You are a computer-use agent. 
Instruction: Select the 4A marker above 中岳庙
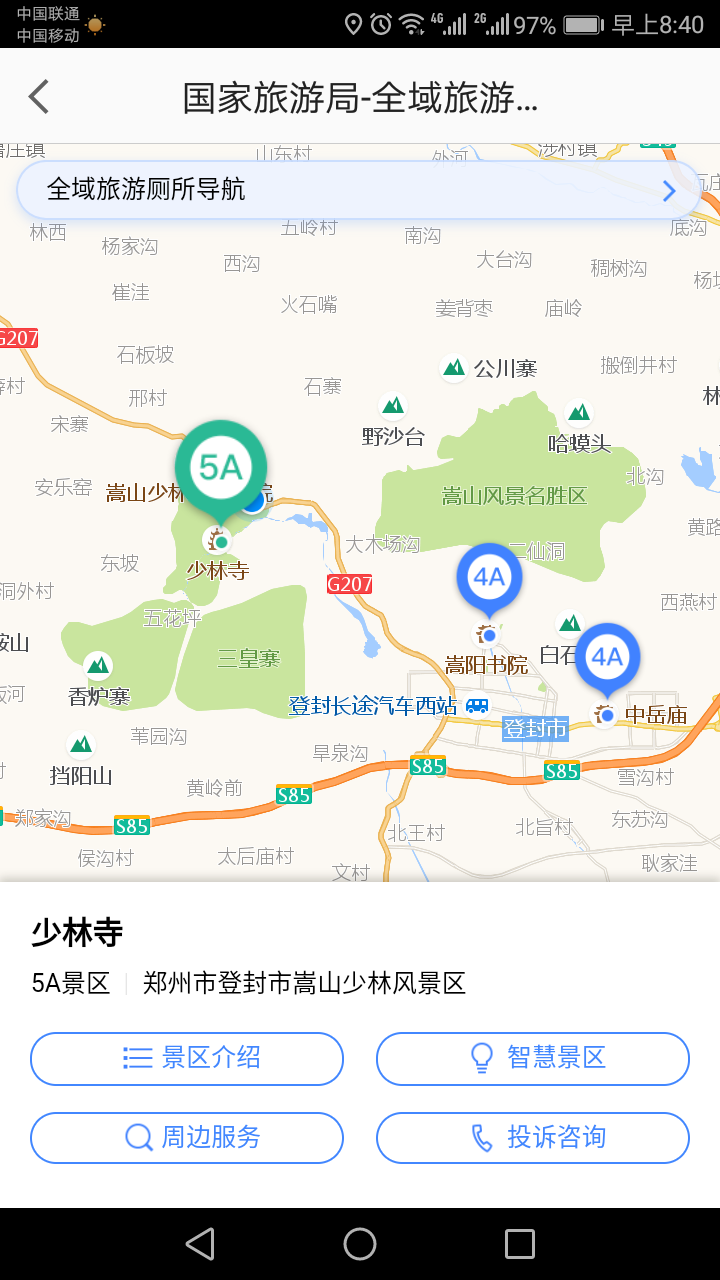[x=607, y=657]
